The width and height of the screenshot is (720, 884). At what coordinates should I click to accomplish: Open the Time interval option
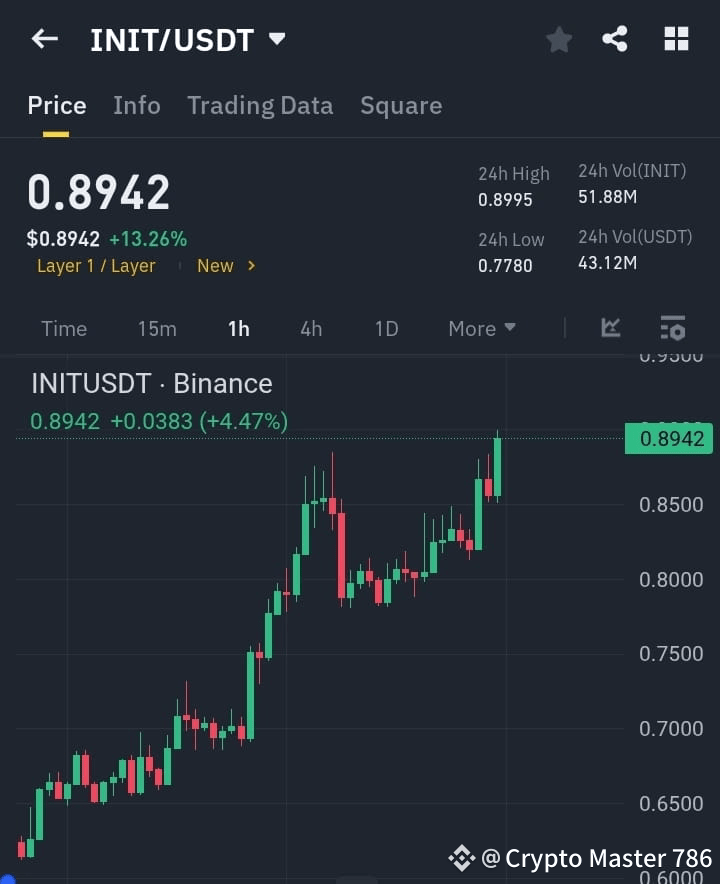pyautogui.click(x=64, y=328)
